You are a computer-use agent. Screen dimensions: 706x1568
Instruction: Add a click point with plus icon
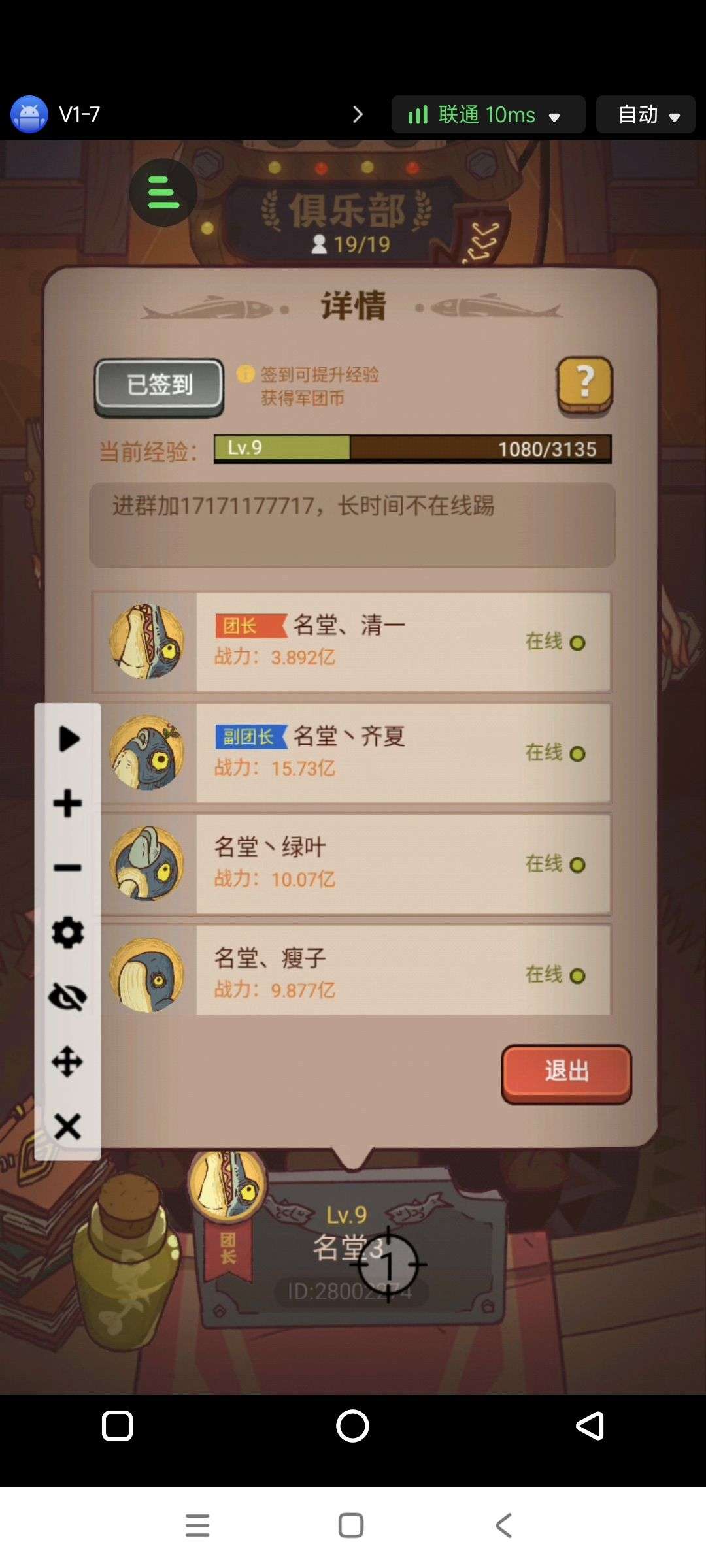tap(68, 803)
